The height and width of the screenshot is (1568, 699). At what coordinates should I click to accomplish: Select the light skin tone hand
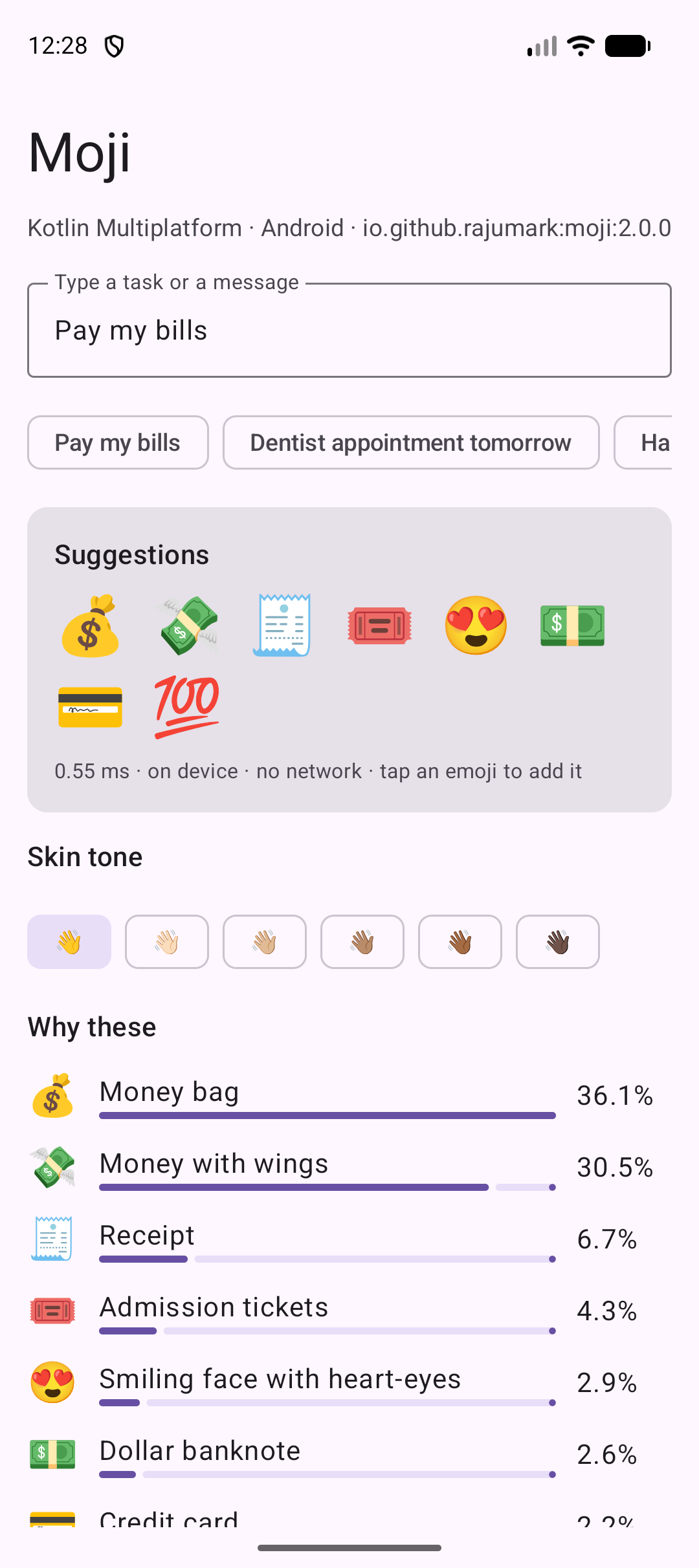point(167,942)
